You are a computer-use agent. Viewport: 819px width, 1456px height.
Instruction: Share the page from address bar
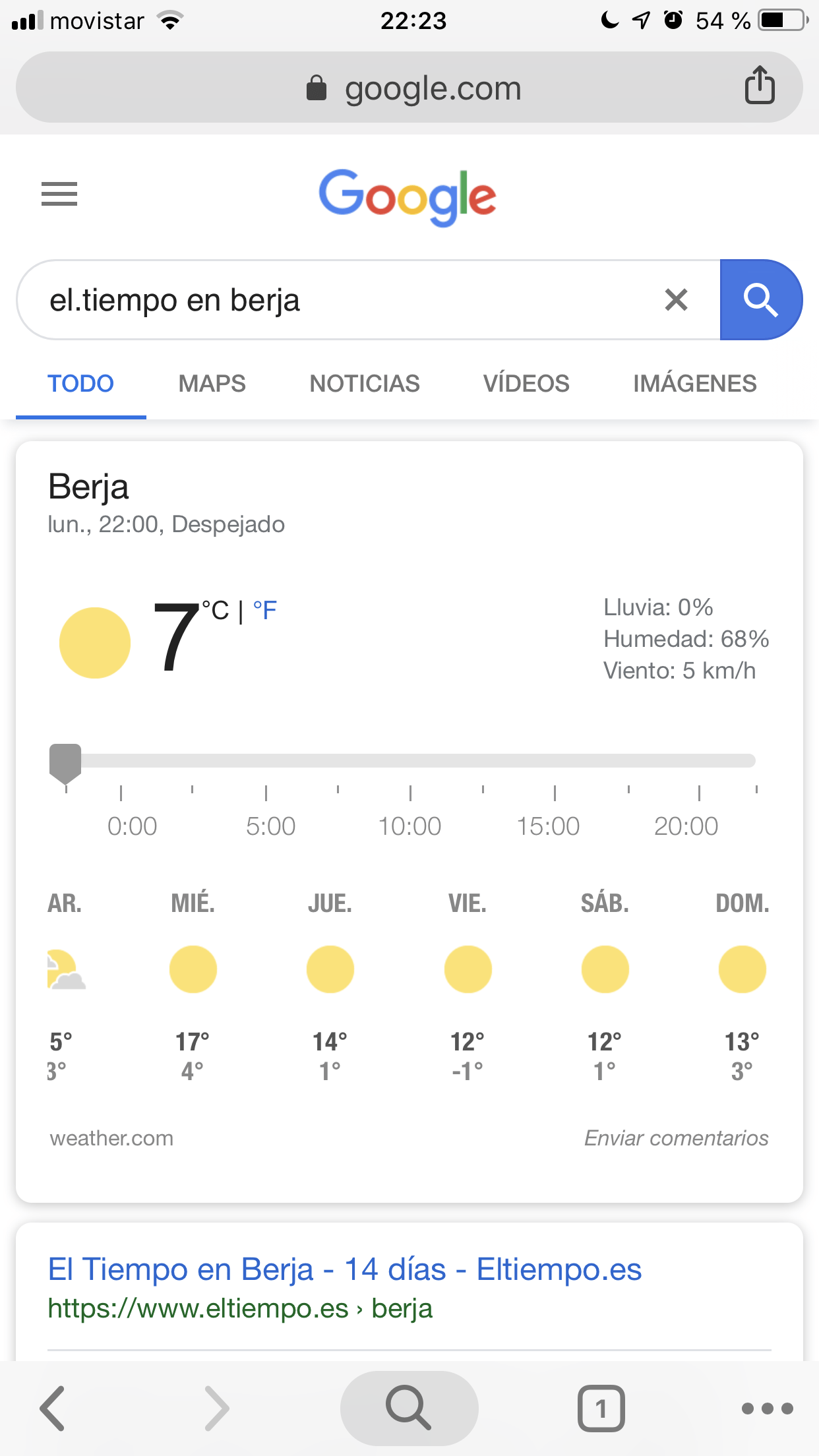pos(760,86)
